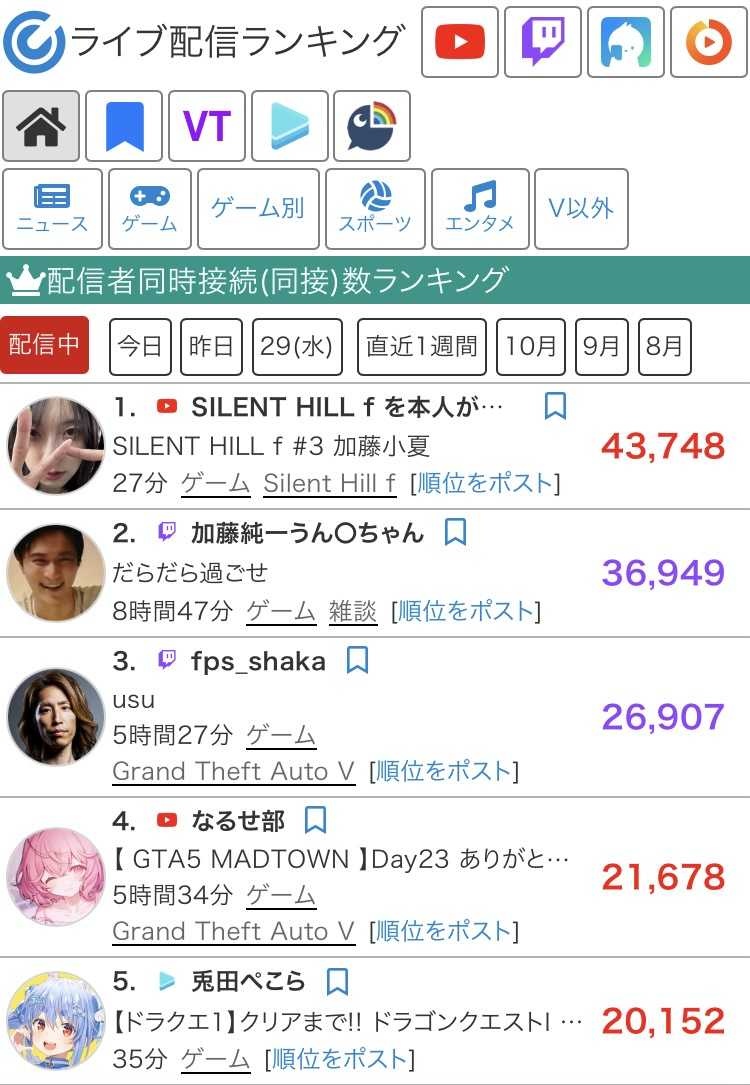The width and height of the screenshot is (750, 1085).
Task: Open the fps_shaka stream entry
Action: pos(257,661)
